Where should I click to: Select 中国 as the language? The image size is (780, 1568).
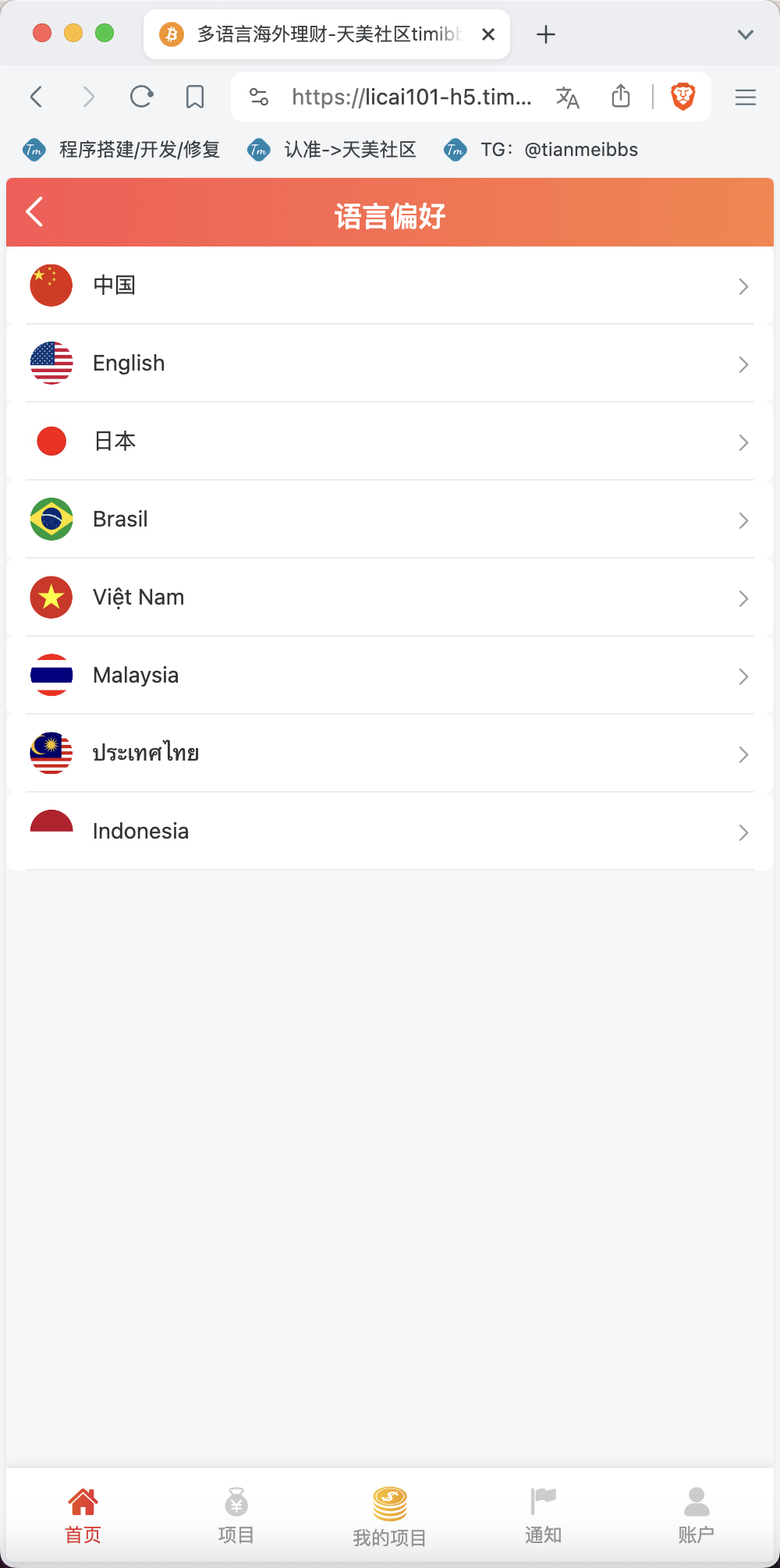click(x=390, y=286)
